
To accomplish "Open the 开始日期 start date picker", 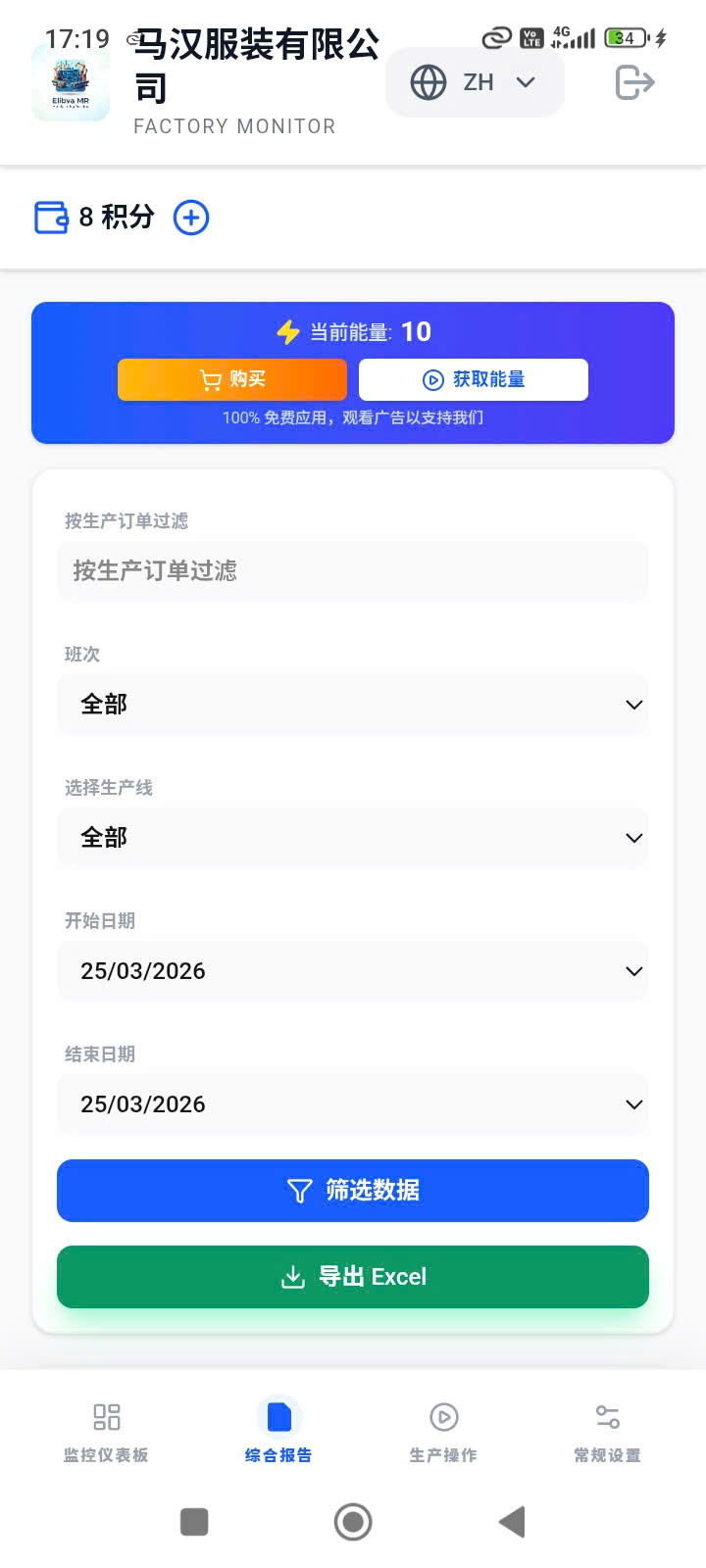I will click(x=352, y=970).
